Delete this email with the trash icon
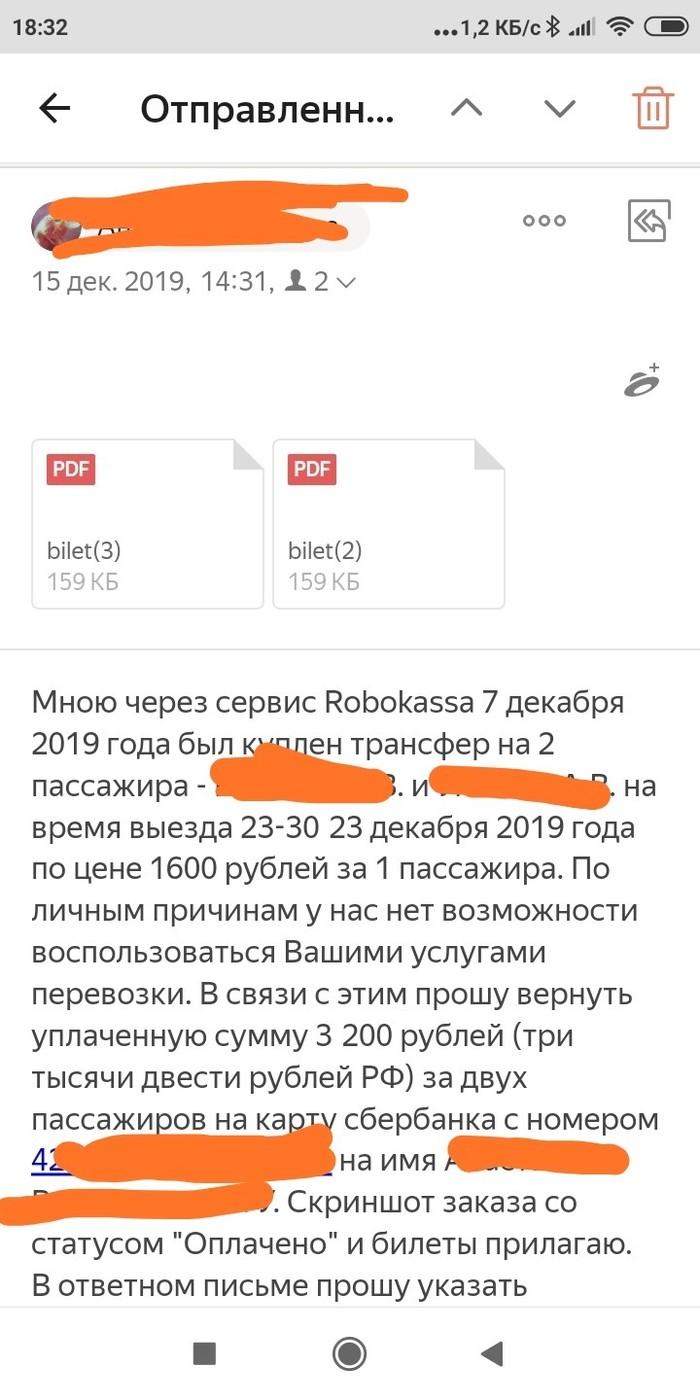The image size is (700, 1400). [x=652, y=108]
